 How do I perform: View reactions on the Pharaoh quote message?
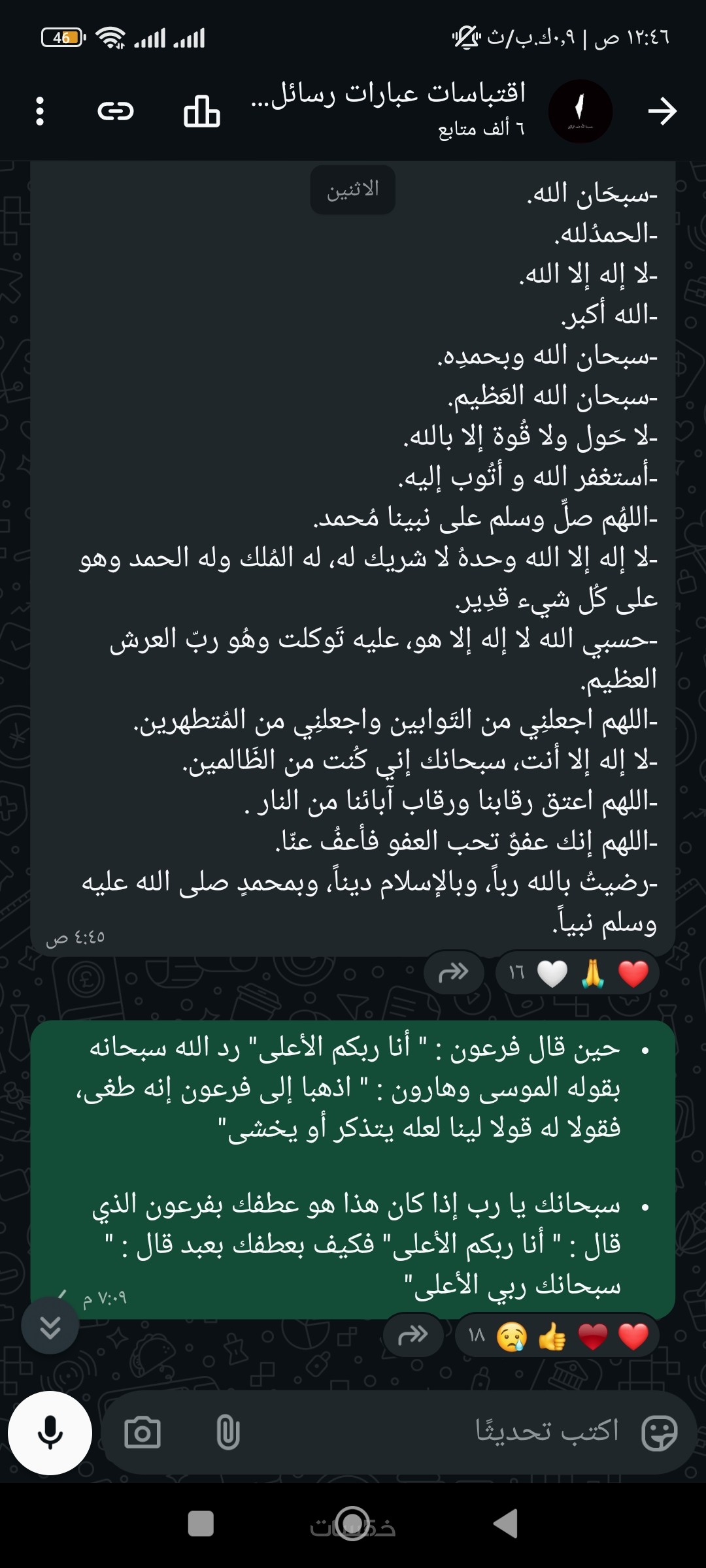click(557, 1336)
